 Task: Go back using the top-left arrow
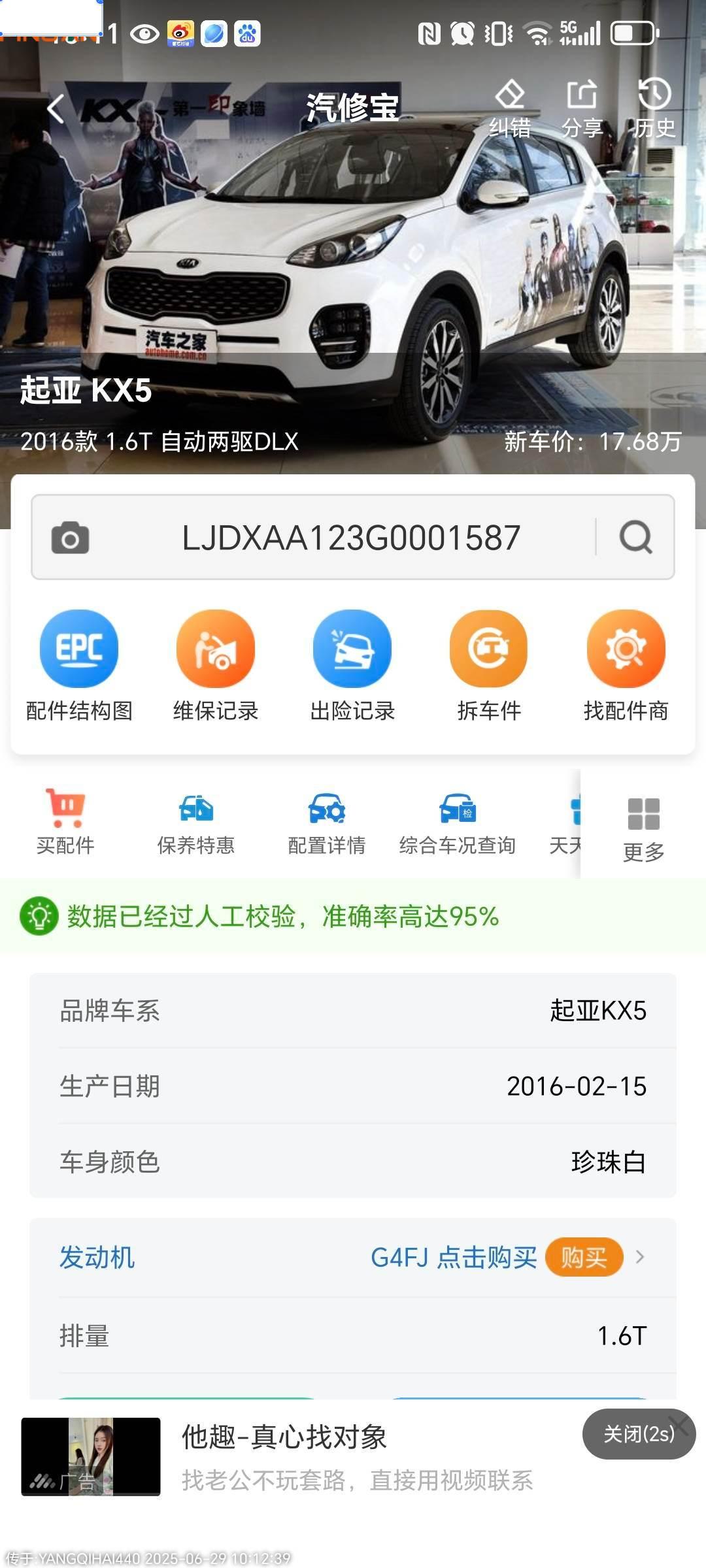[x=56, y=108]
